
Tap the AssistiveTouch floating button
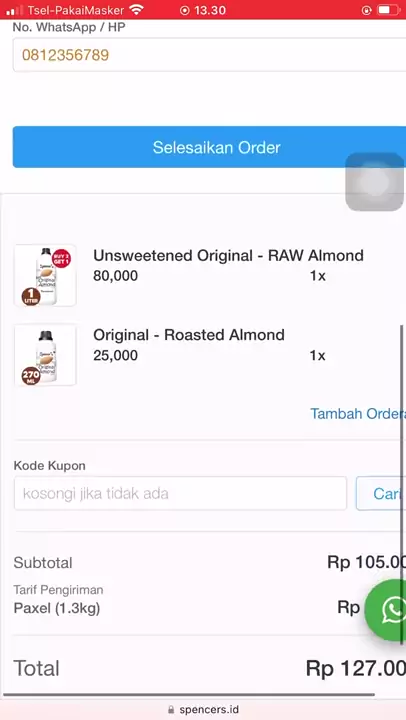[x=375, y=182]
